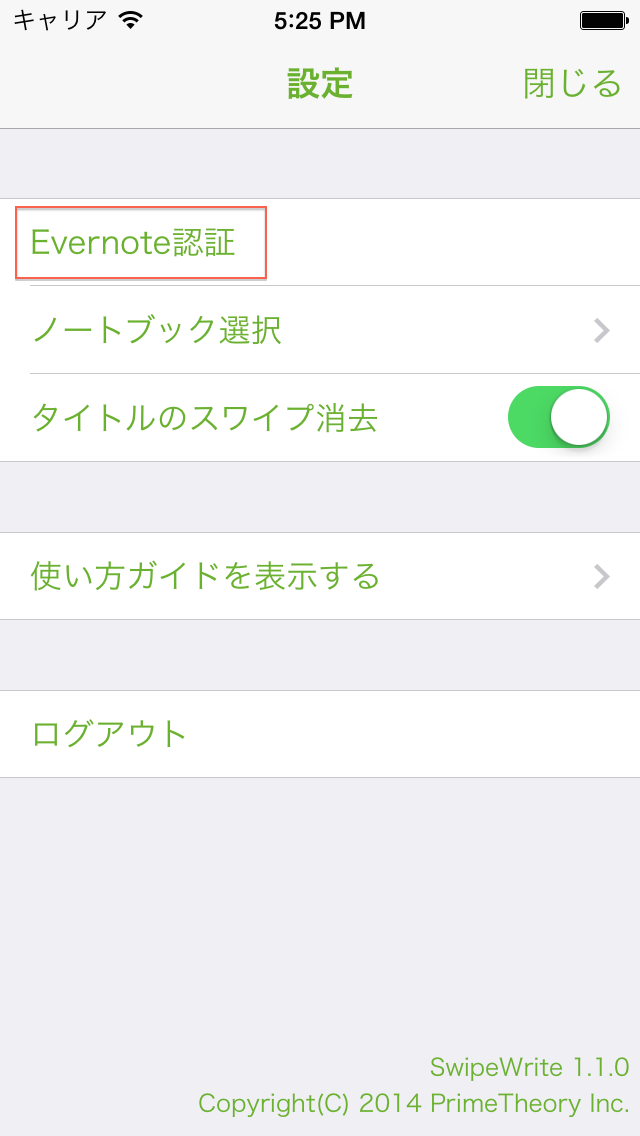Toggle off タイトルのスワイプ消去 switch
640x1136 pixels.
pos(559,417)
